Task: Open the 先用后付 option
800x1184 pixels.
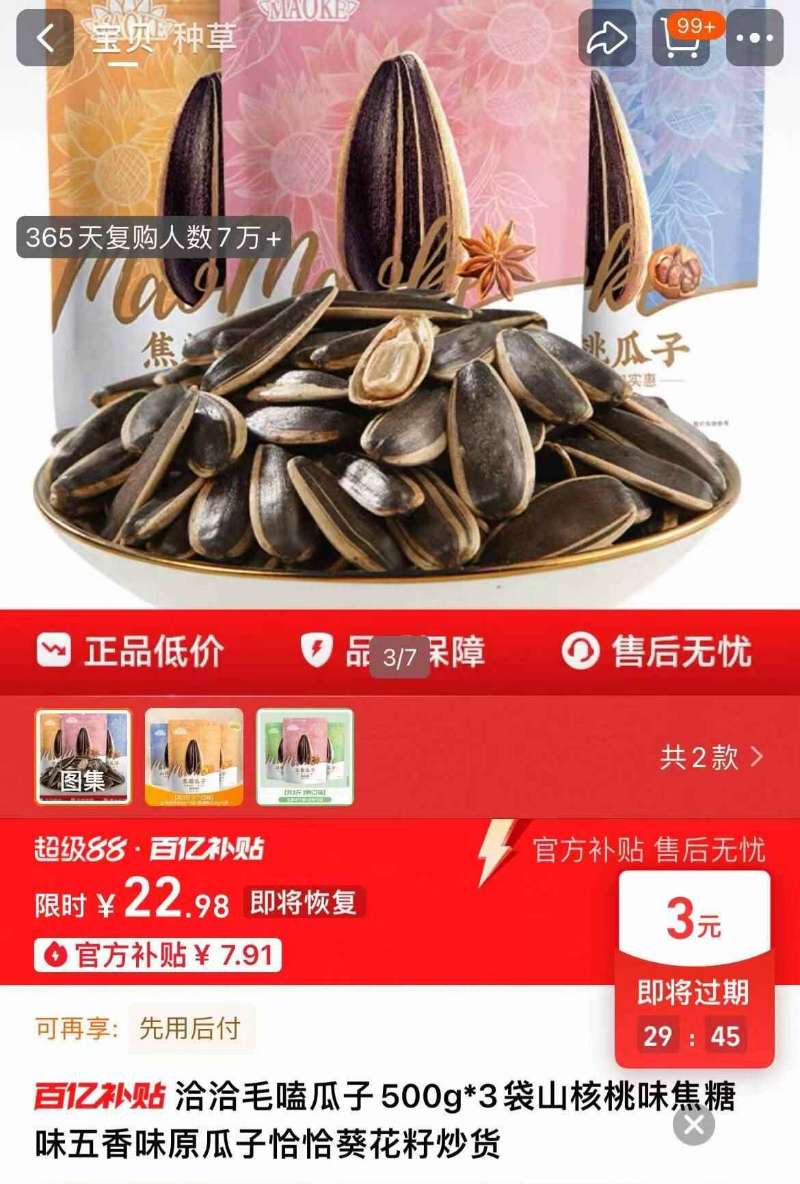Action: point(190,1028)
